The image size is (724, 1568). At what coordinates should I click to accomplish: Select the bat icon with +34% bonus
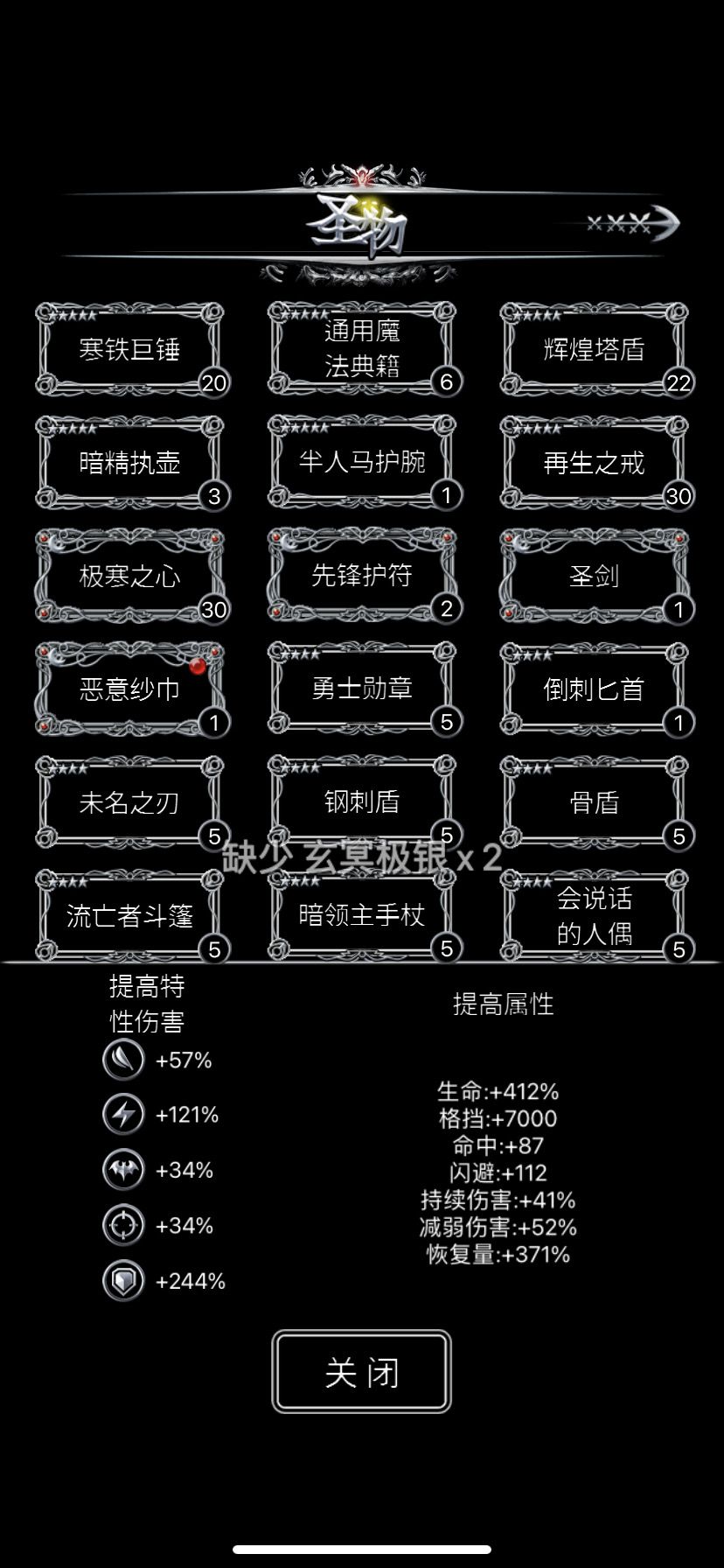click(123, 1170)
